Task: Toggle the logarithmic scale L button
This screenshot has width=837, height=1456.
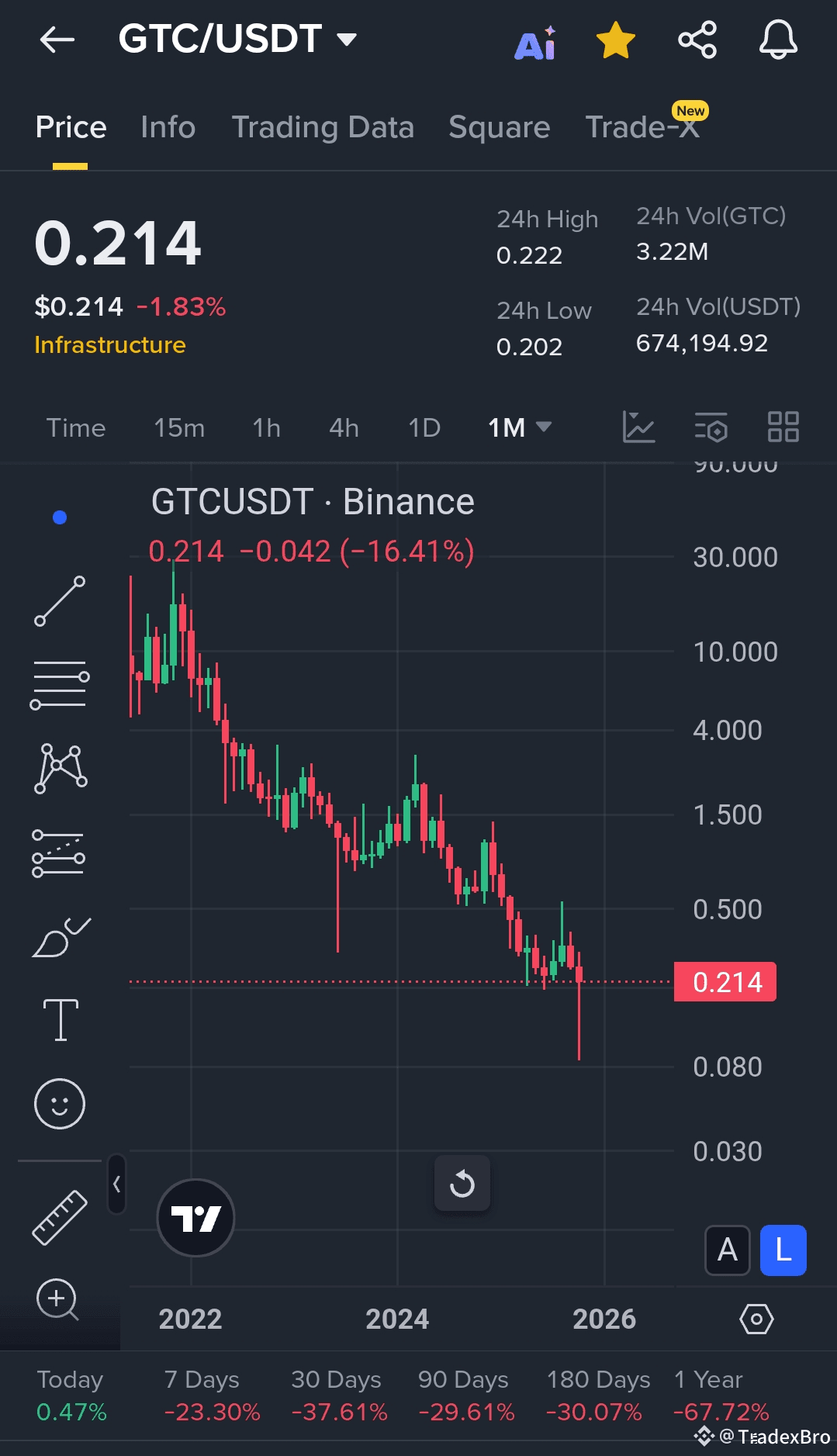Action: 783,1250
